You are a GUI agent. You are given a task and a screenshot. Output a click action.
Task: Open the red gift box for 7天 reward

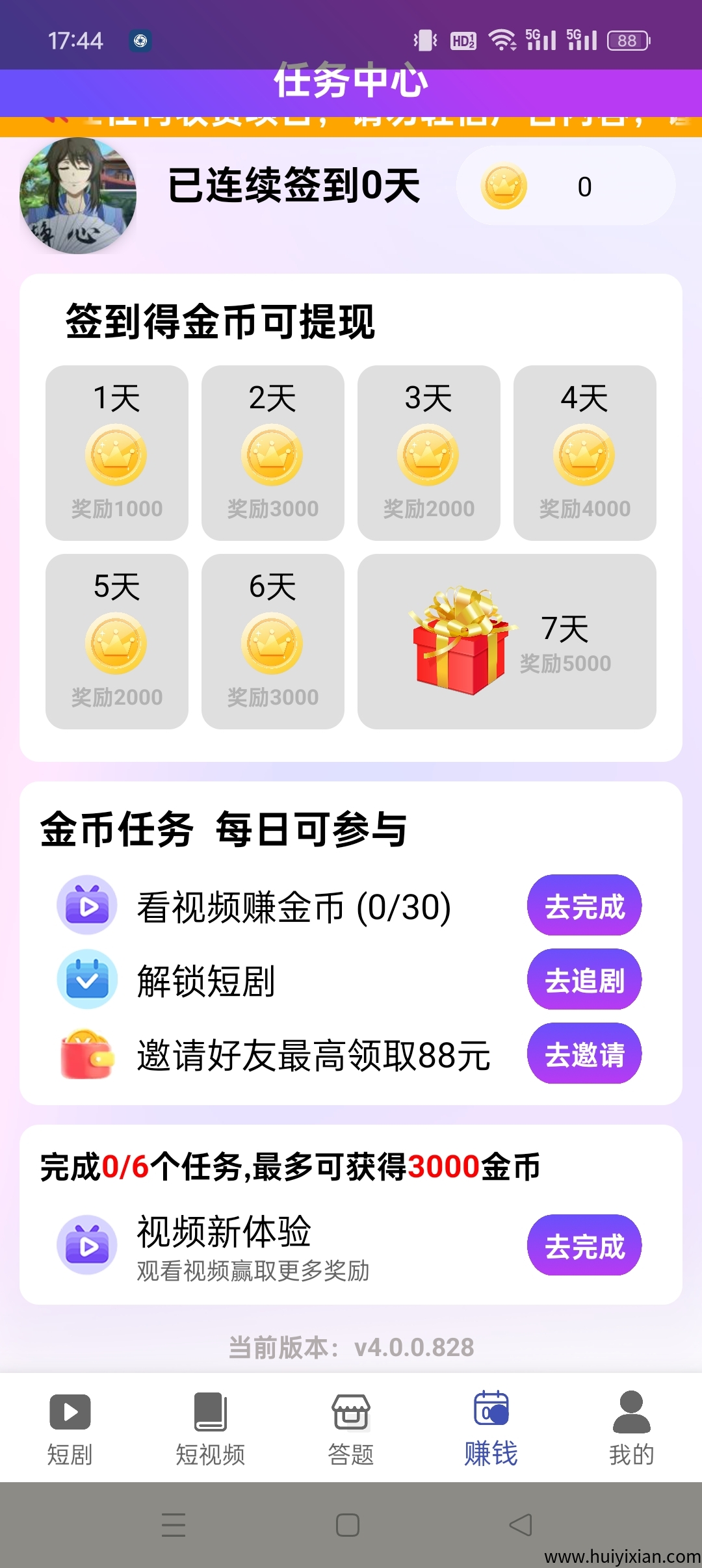click(459, 640)
